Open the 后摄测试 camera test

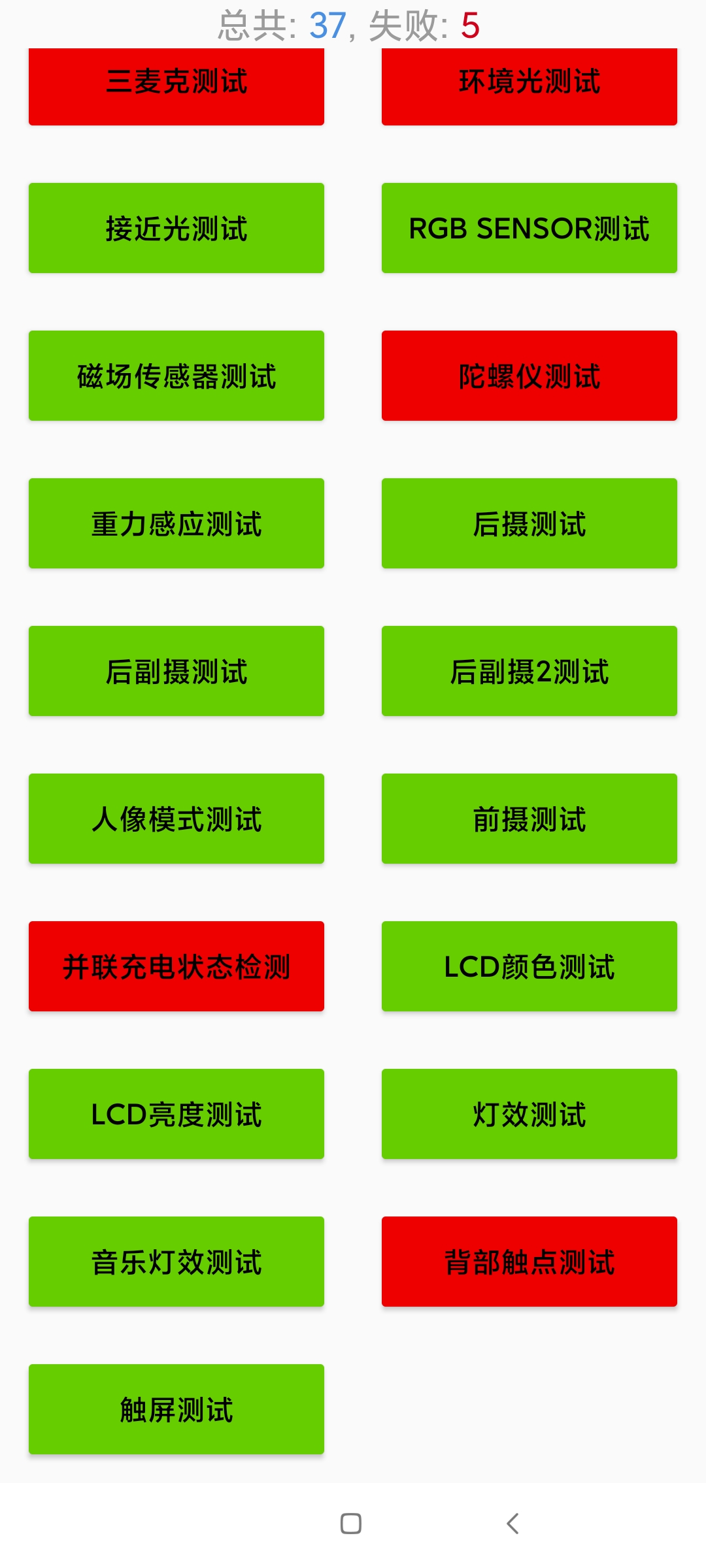coord(529,523)
